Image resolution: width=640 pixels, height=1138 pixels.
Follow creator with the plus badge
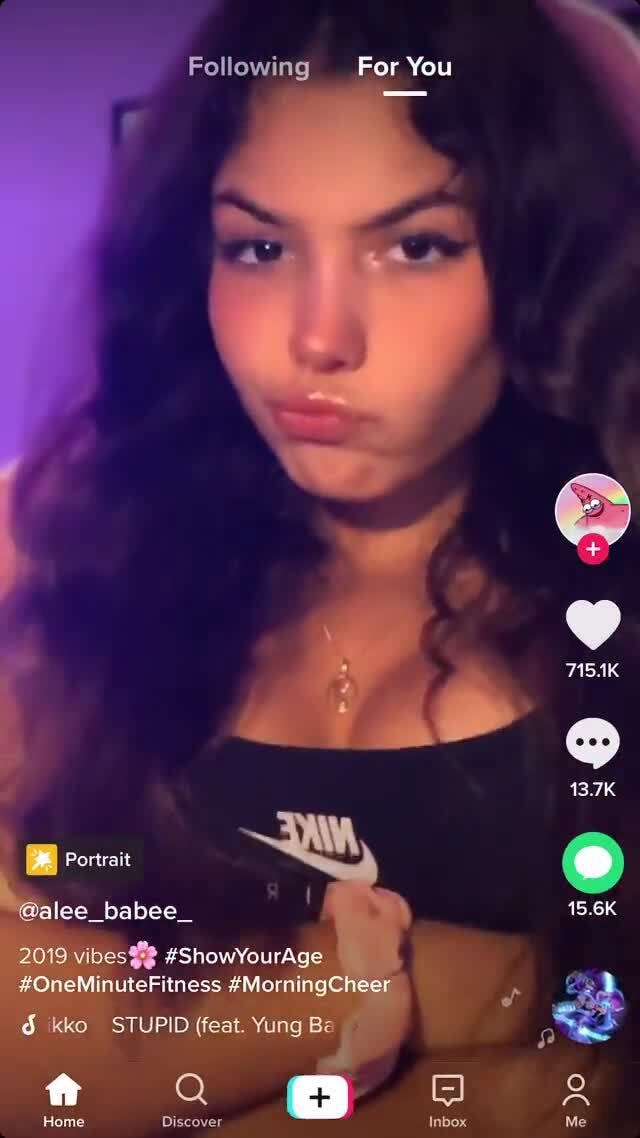592,548
